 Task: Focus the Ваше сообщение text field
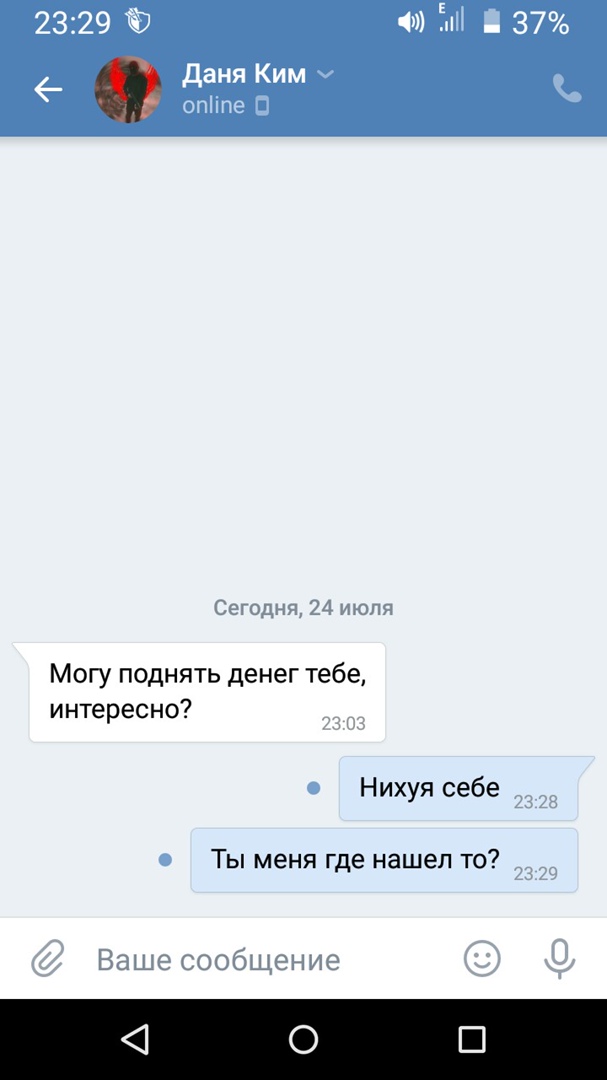(260, 960)
